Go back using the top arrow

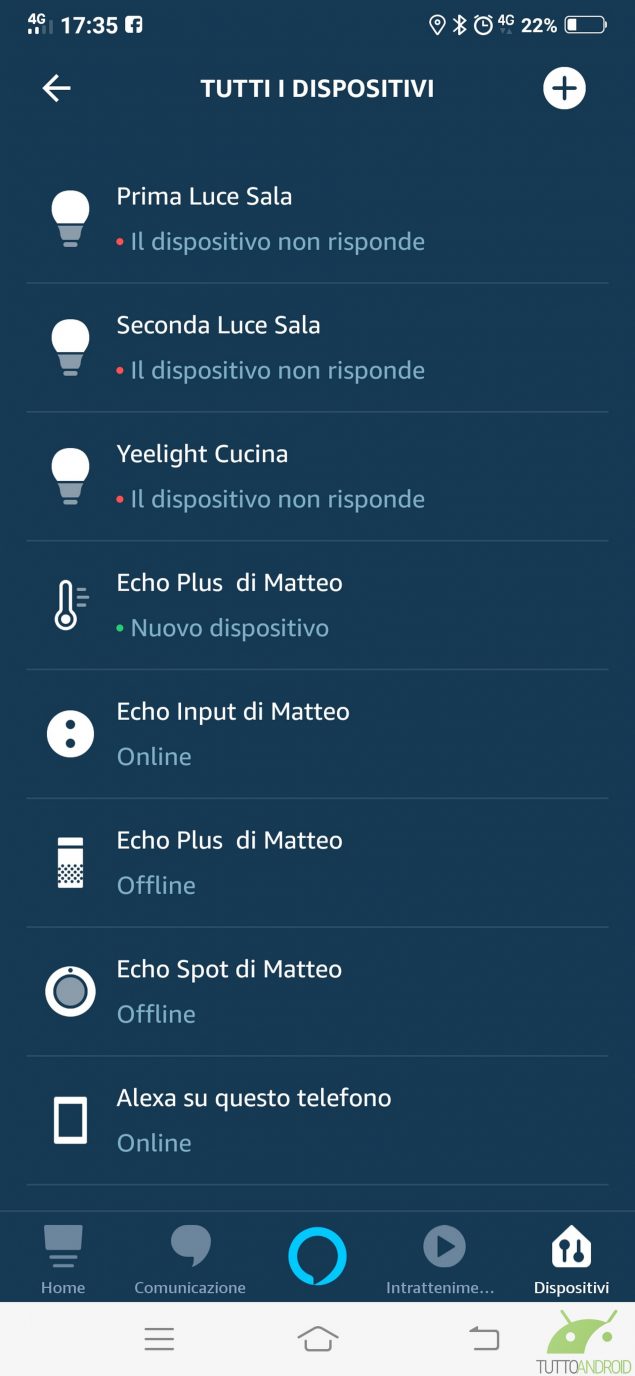coord(56,89)
